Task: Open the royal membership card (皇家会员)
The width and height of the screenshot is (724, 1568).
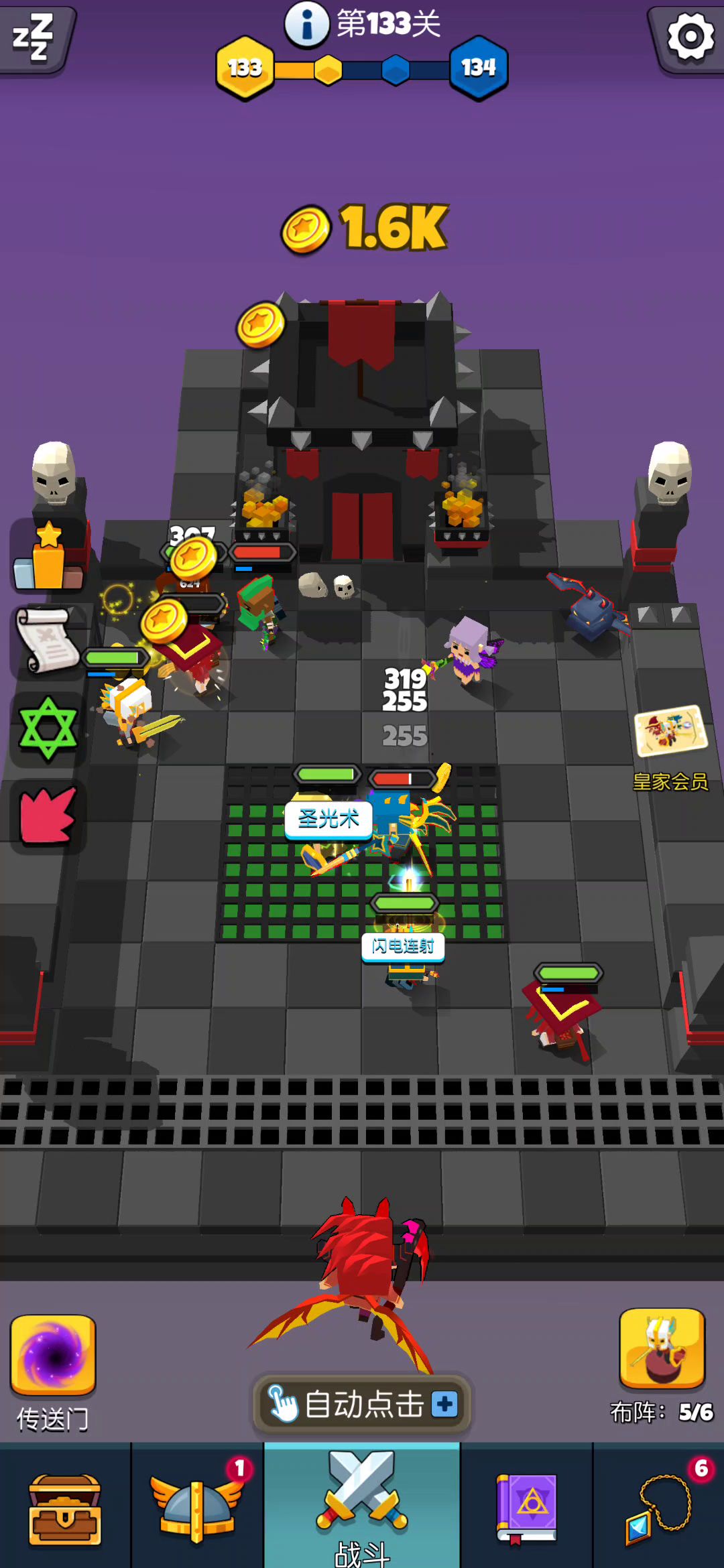Action: (670, 732)
